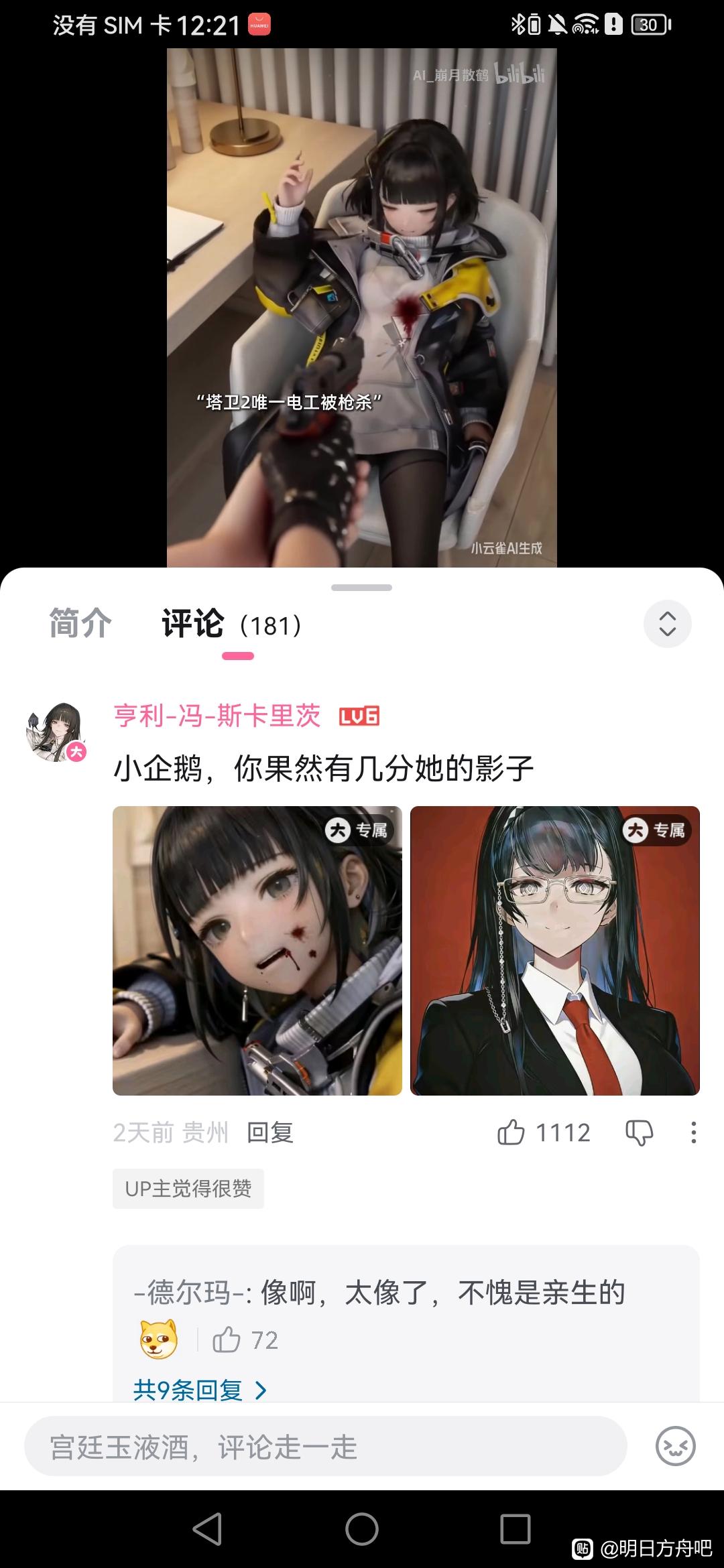The width and height of the screenshot is (724, 1568).
Task: Tap 回复 under 亨利-冯-斯卡里茨's comment
Action: [270, 1132]
